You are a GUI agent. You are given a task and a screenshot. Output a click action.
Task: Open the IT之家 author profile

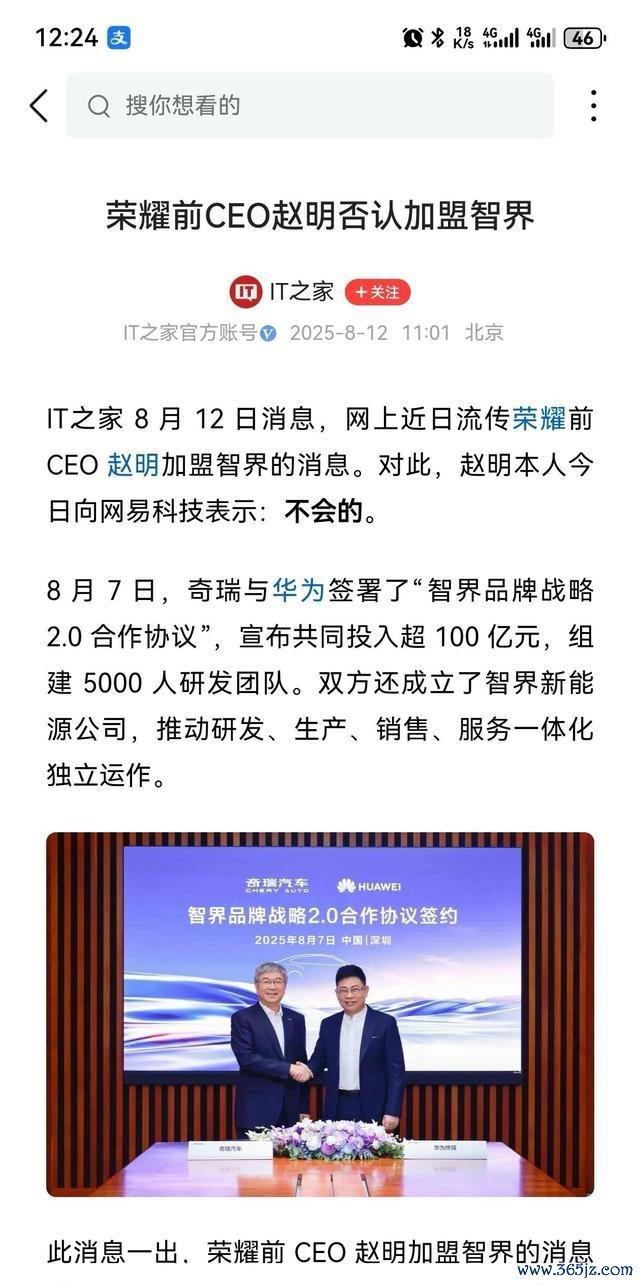click(283, 292)
